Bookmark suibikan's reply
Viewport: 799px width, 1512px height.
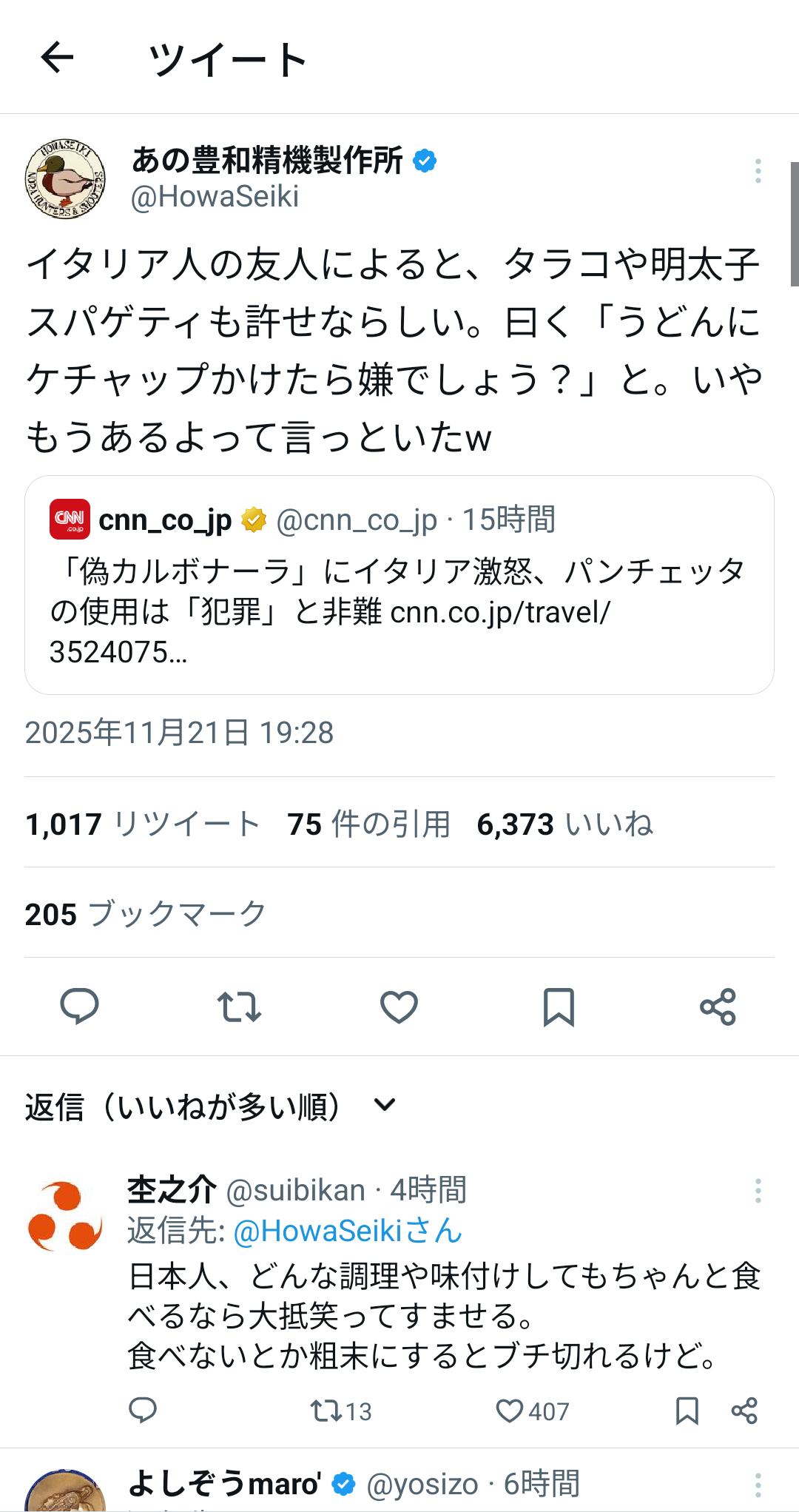[x=687, y=1411]
